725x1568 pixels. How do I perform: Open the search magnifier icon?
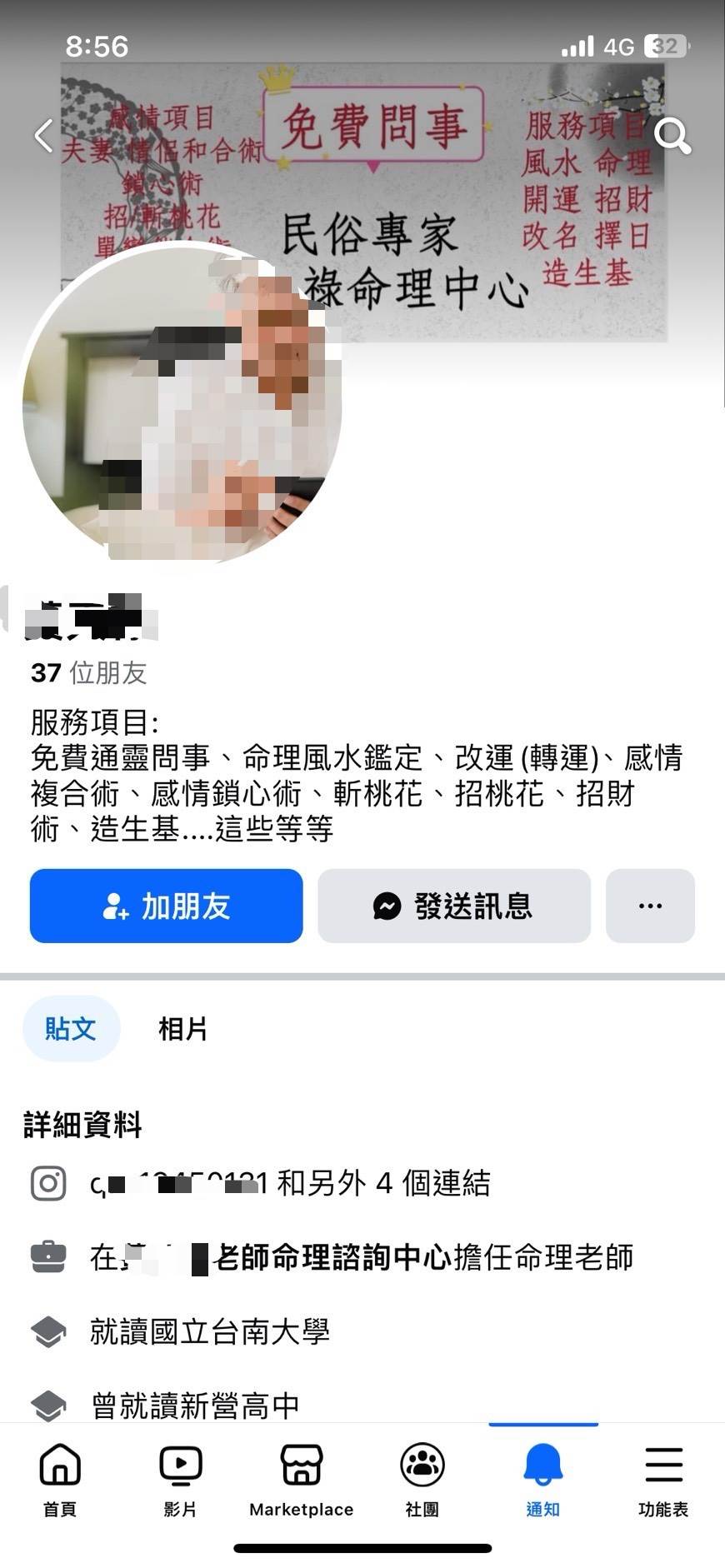(672, 136)
